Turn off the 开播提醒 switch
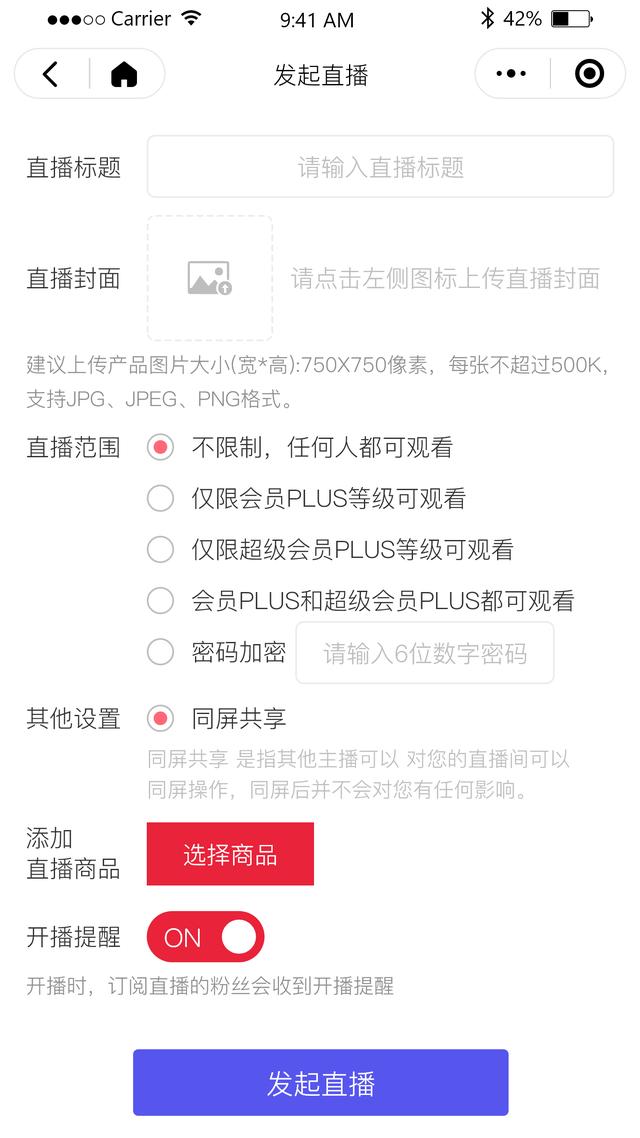640x1138 pixels. tap(205, 937)
